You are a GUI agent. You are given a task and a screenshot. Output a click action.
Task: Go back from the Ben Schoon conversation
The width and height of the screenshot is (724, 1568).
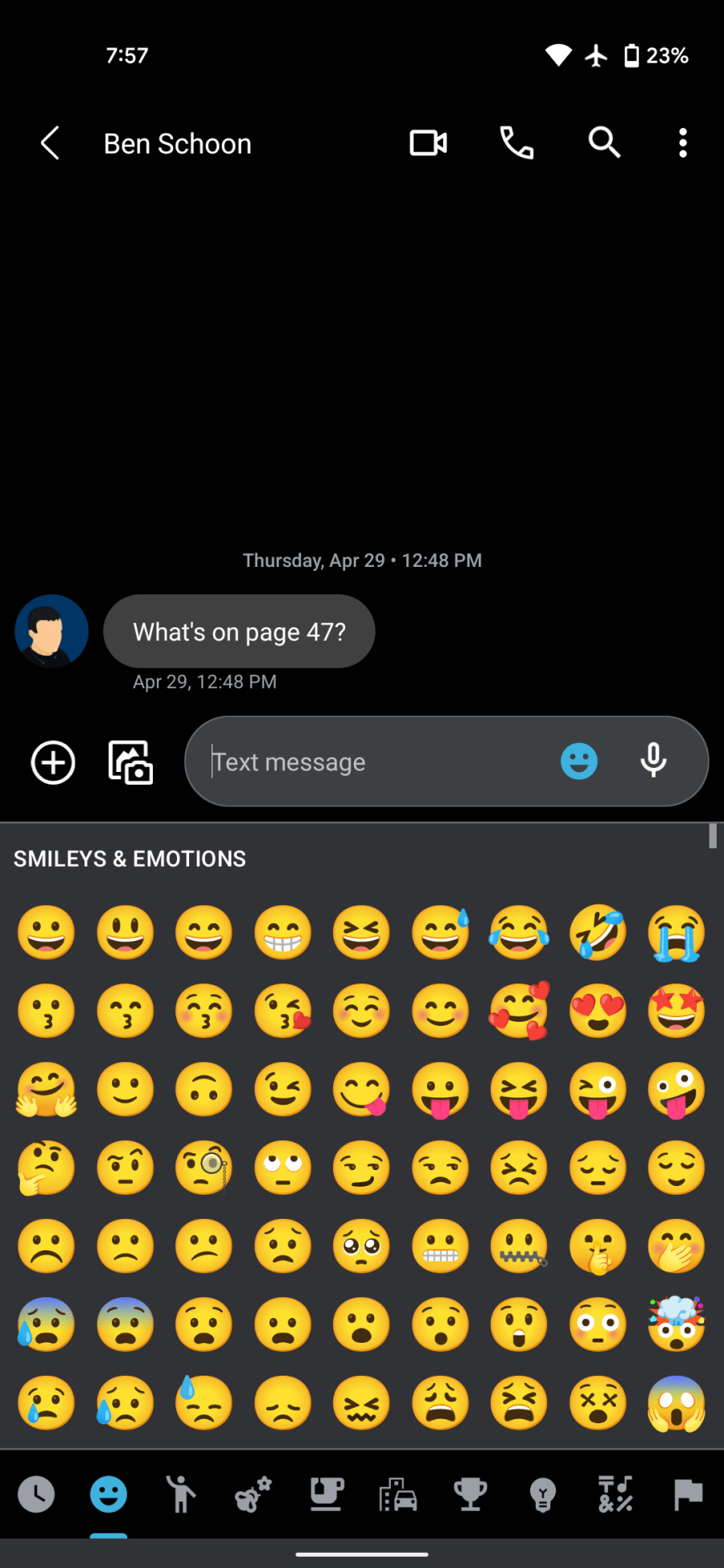coord(50,143)
